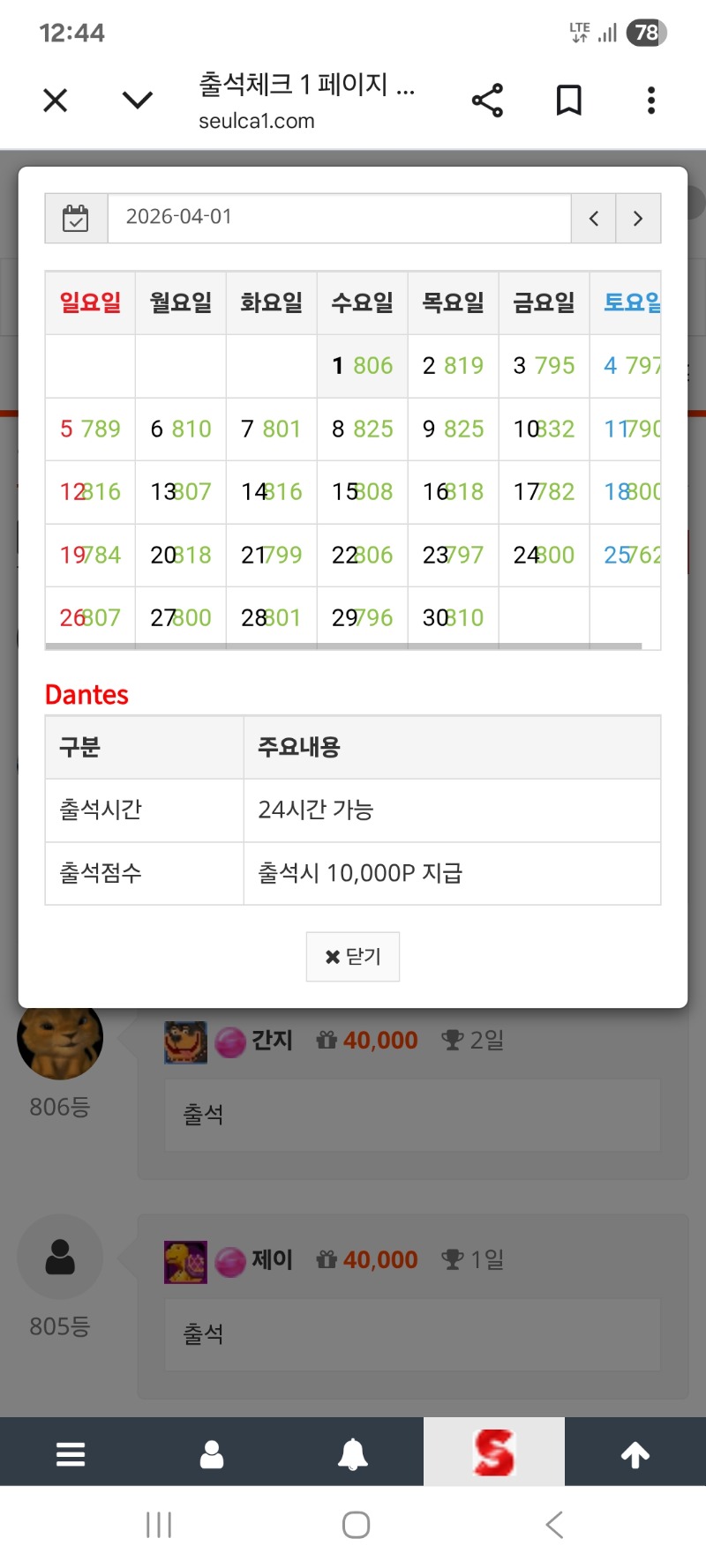Viewport: 706px width, 1568px height.
Task: Go to the previous month
Action: [594, 219]
